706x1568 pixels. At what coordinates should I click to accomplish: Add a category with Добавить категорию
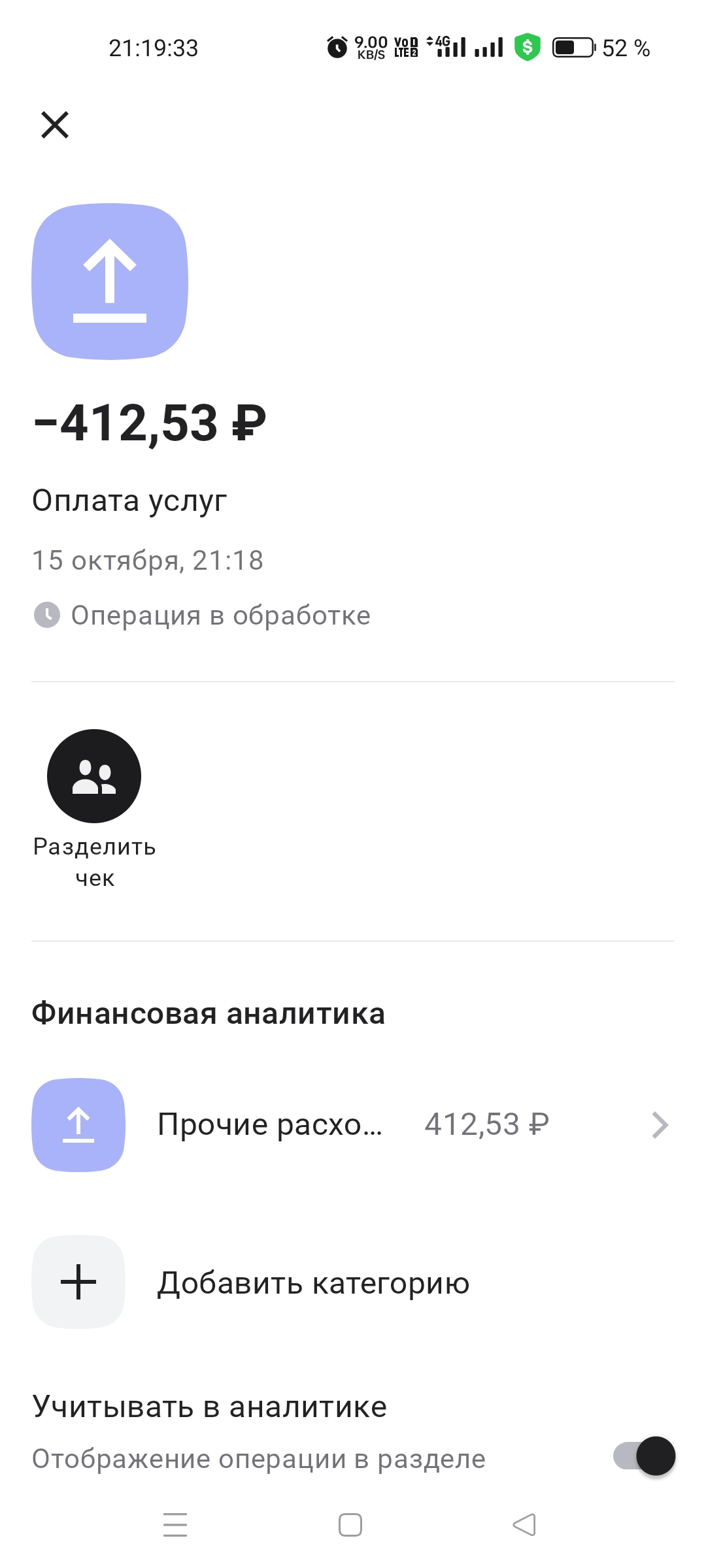(312, 1283)
